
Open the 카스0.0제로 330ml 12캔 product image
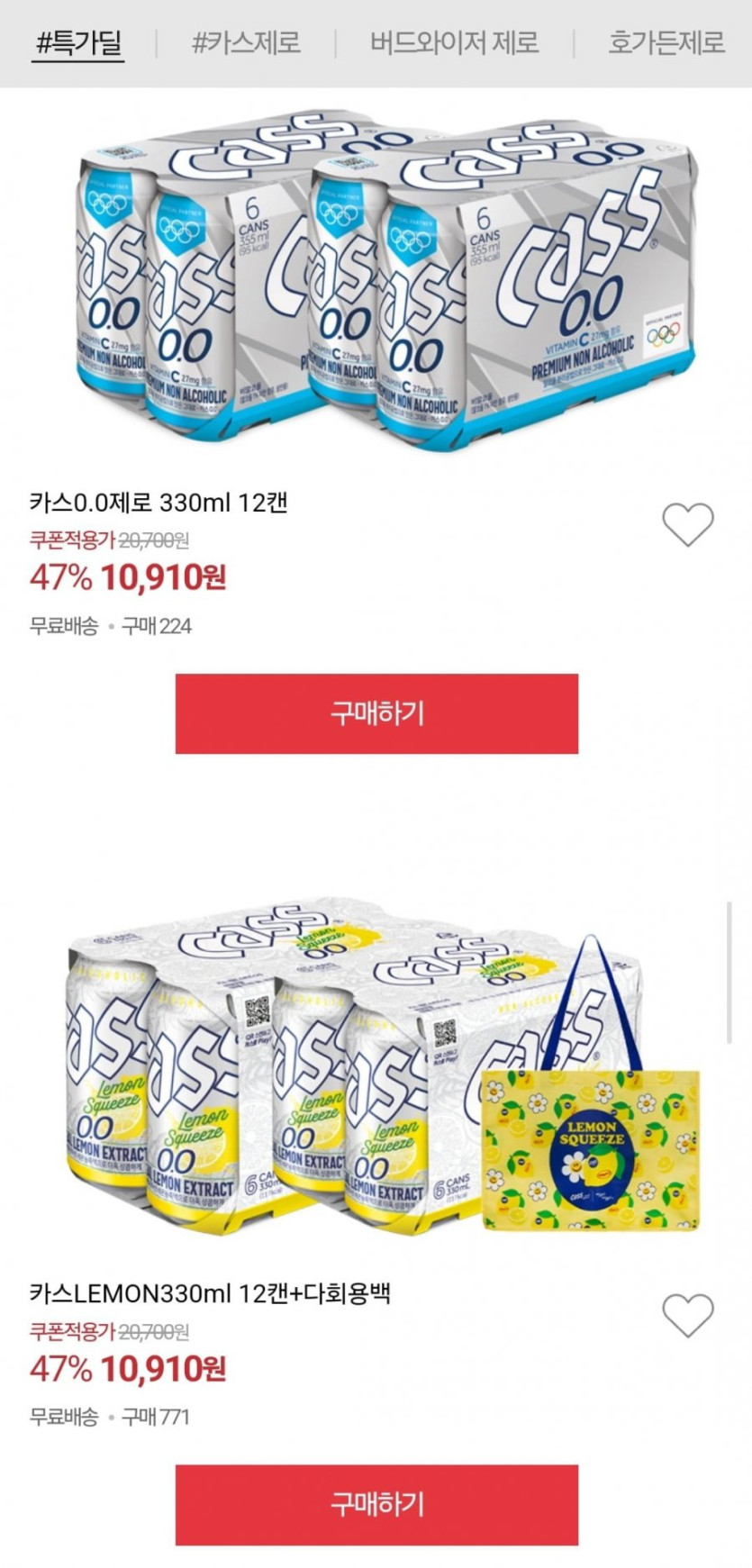point(376,279)
